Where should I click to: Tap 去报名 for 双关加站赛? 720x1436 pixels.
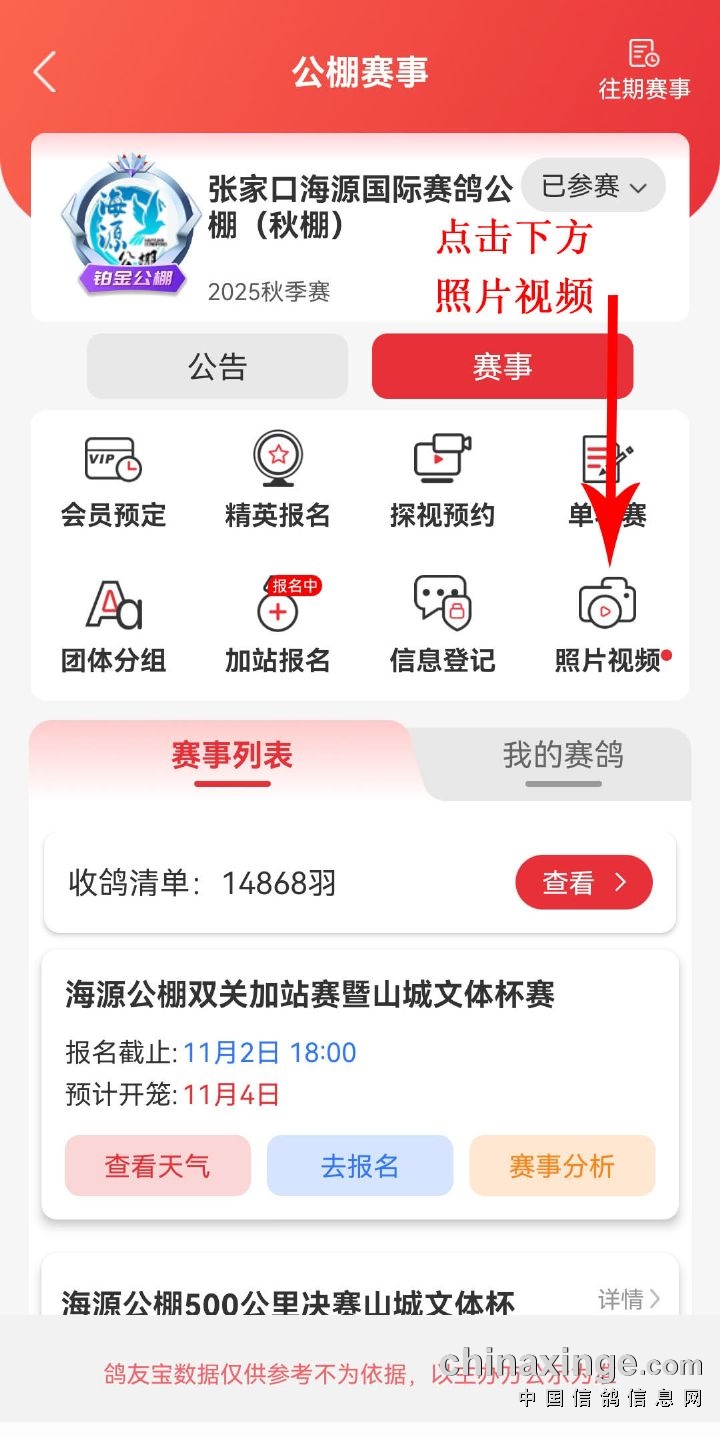[360, 1166]
